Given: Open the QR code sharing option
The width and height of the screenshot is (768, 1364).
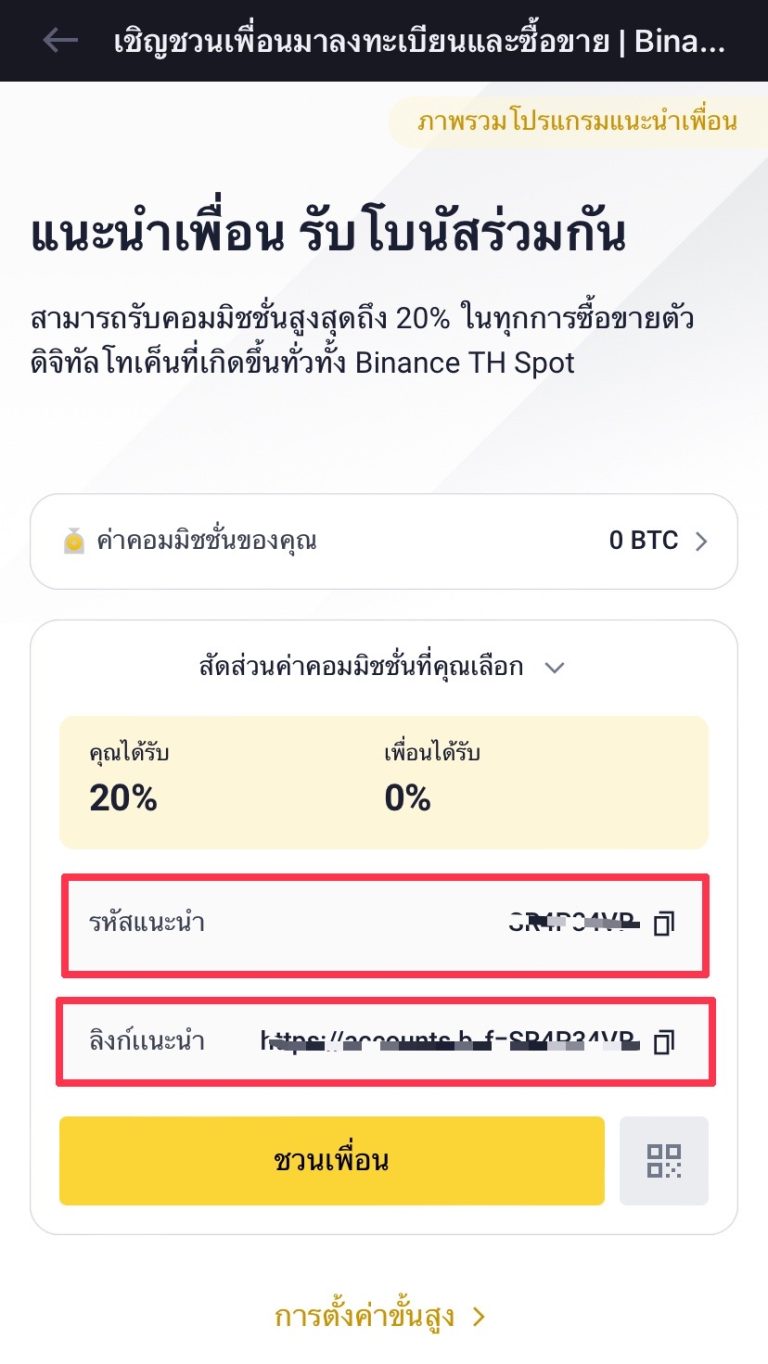Looking at the screenshot, I should 663,1161.
